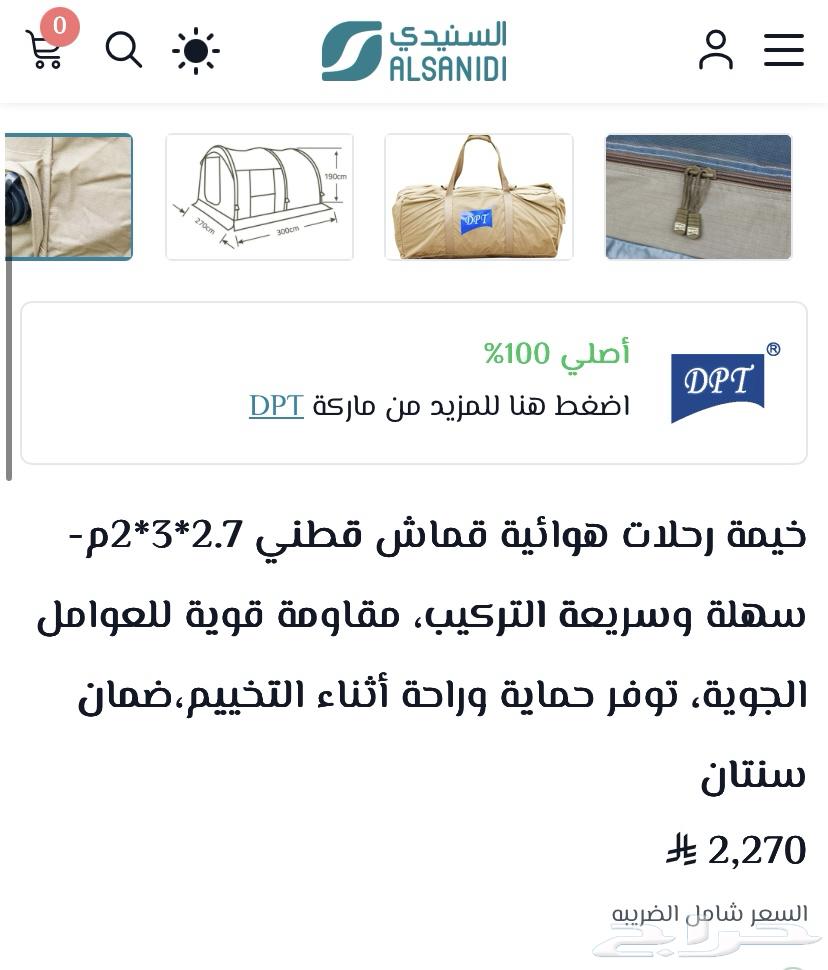Toggle the brightness/theme sun icon

pos(196,49)
